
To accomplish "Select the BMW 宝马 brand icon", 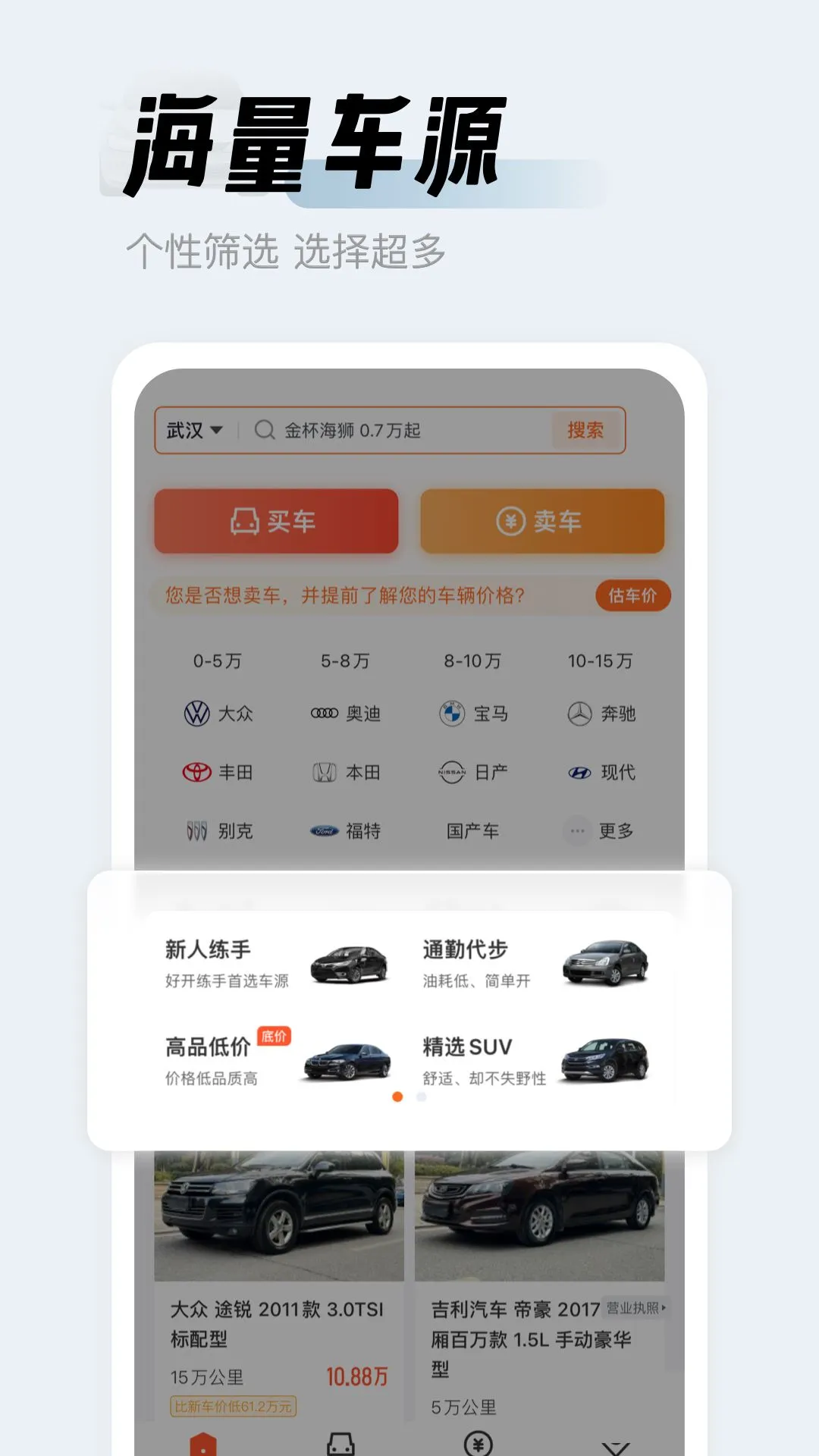I will 450,714.
